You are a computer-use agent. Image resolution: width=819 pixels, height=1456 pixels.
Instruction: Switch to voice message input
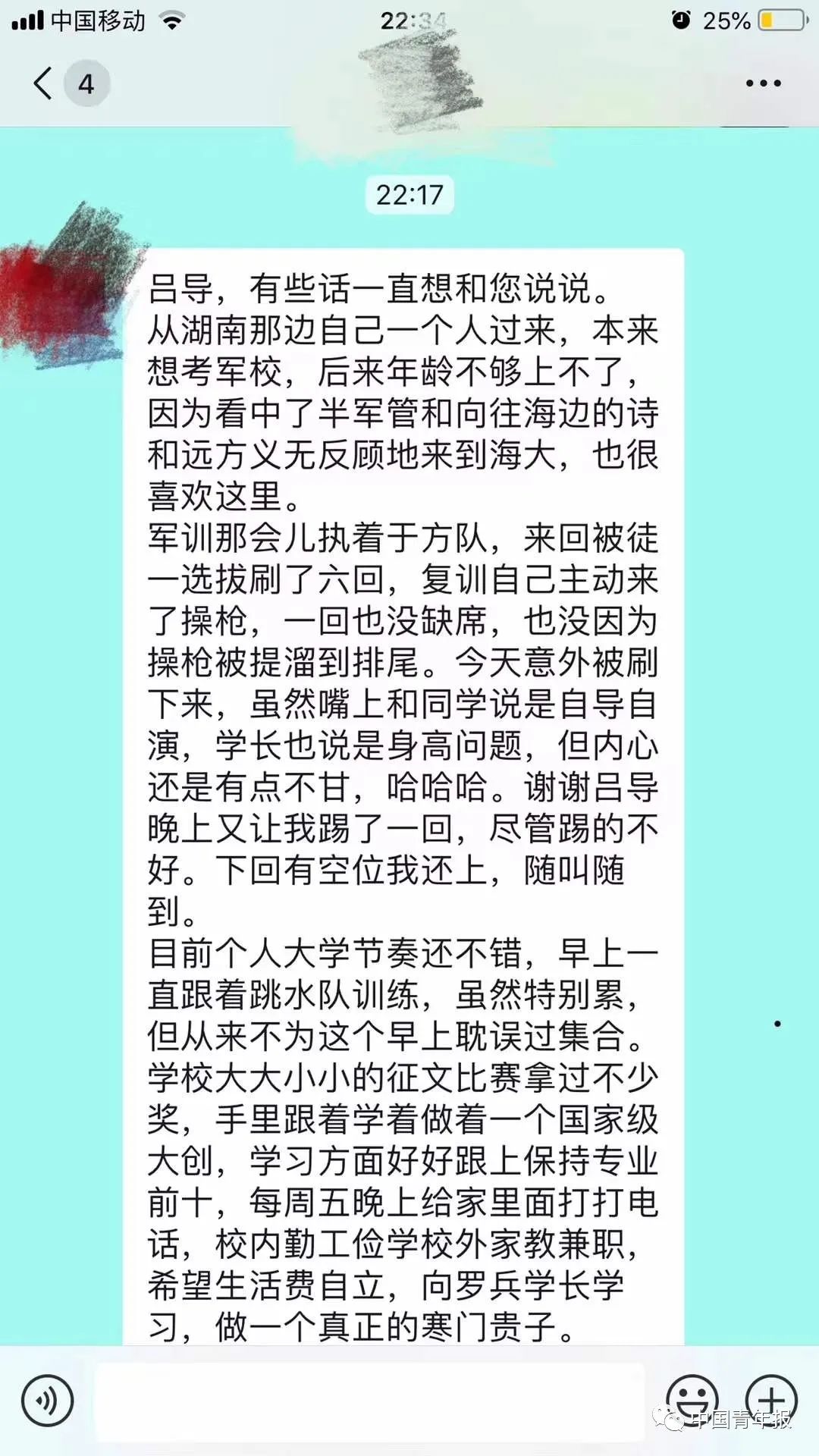[x=47, y=1401]
